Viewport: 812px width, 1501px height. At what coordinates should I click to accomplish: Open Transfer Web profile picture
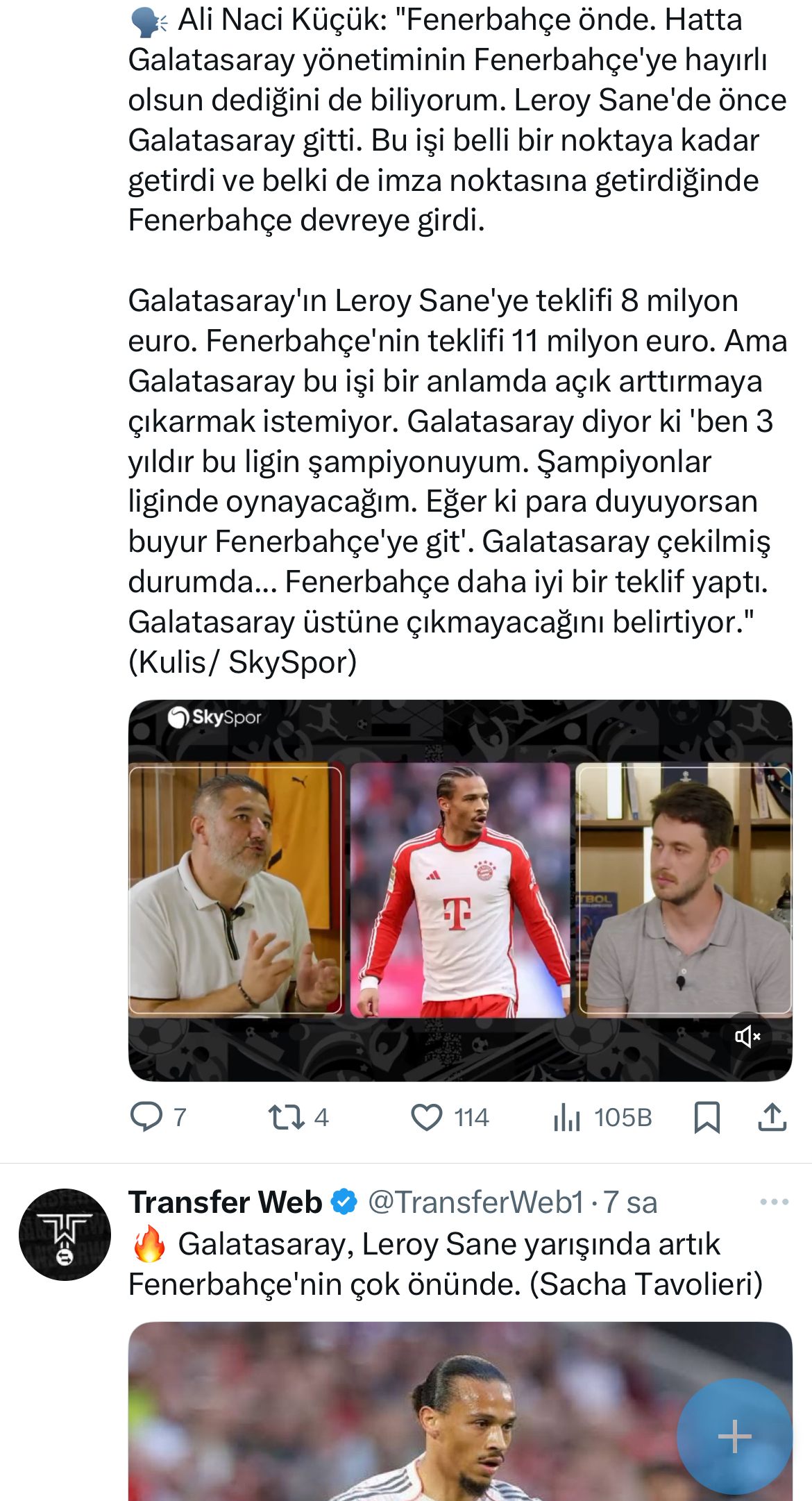[65, 1234]
